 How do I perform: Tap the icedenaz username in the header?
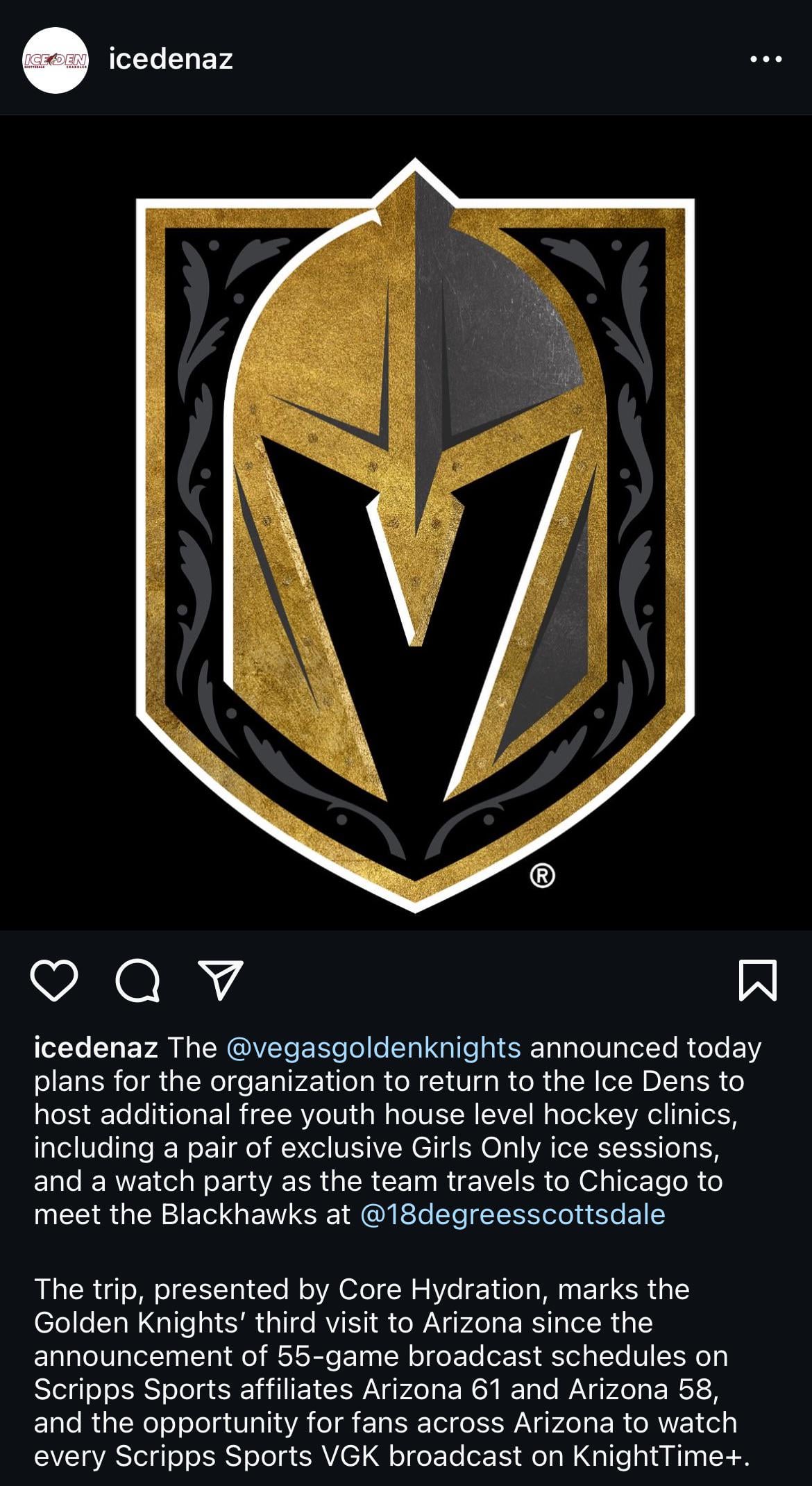171,60
